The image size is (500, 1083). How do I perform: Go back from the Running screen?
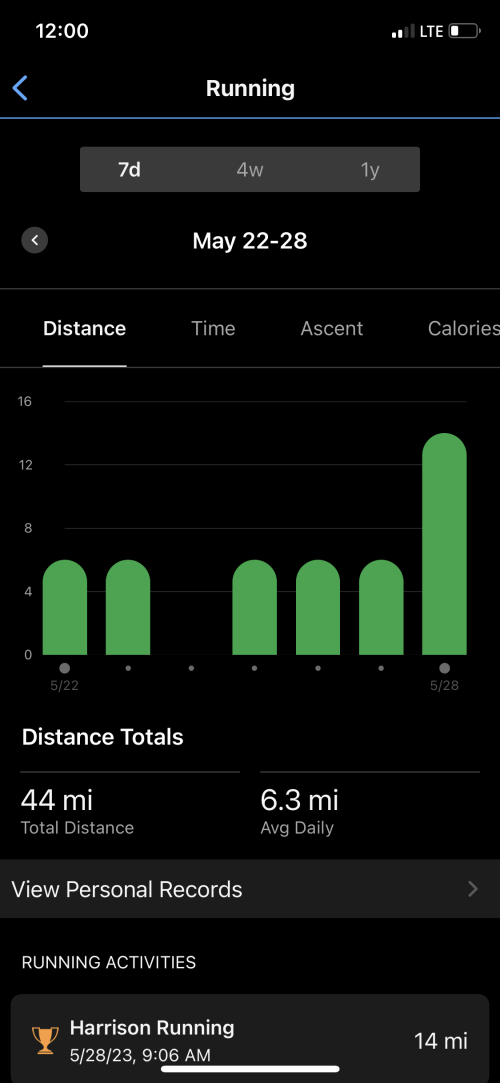(21, 88)
